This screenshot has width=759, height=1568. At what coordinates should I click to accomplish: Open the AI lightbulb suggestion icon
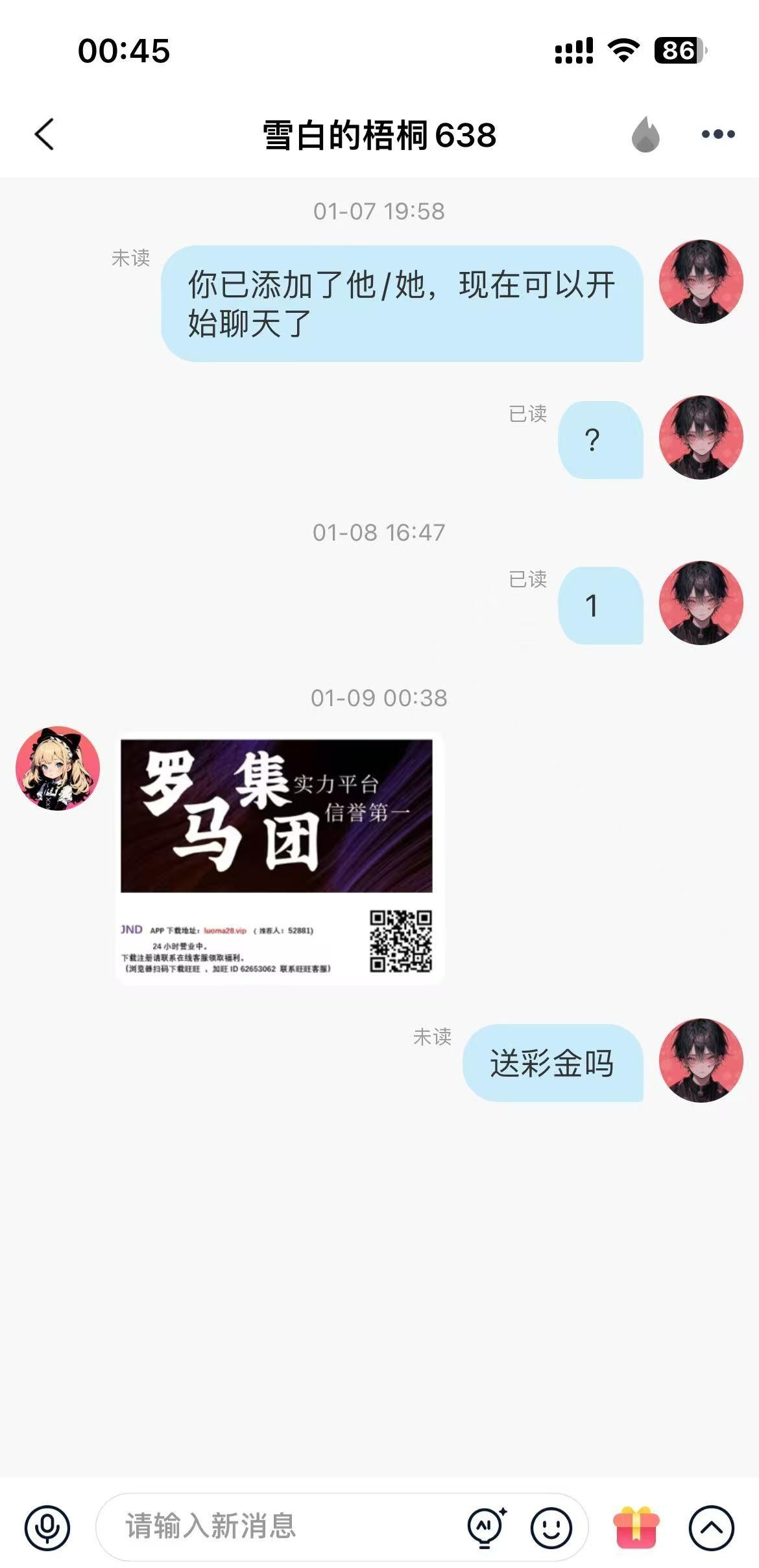point(487,1527)
